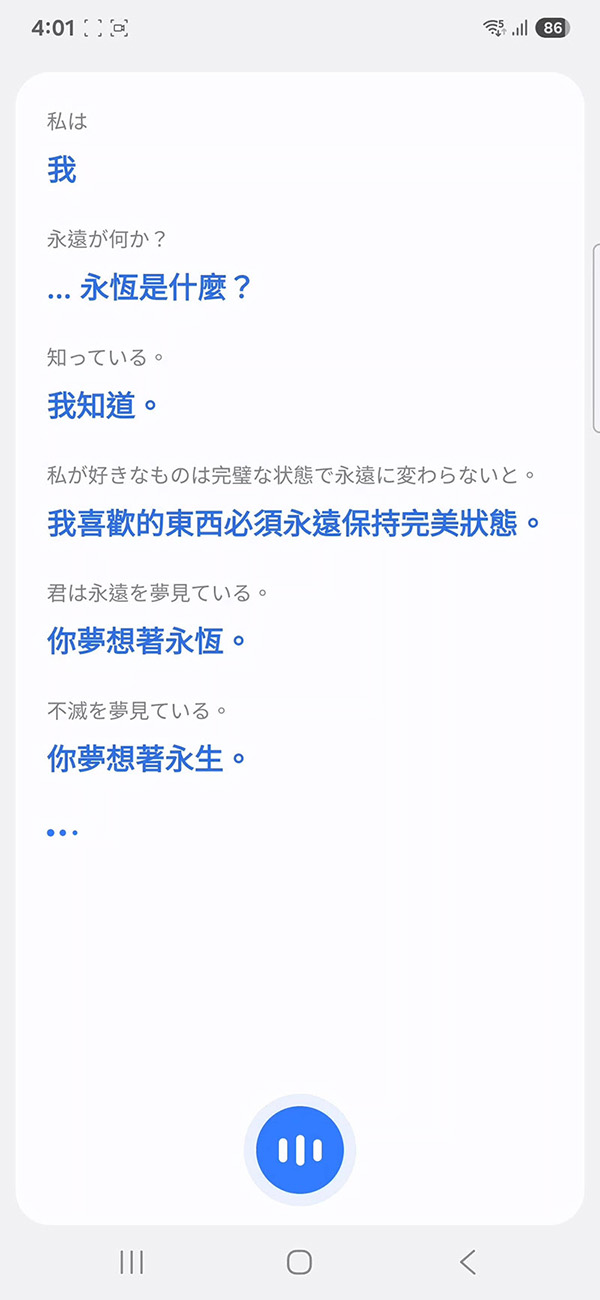Screen dimensions: 600x1300
Task: Go to the home screen
Action: [299, 1262]
